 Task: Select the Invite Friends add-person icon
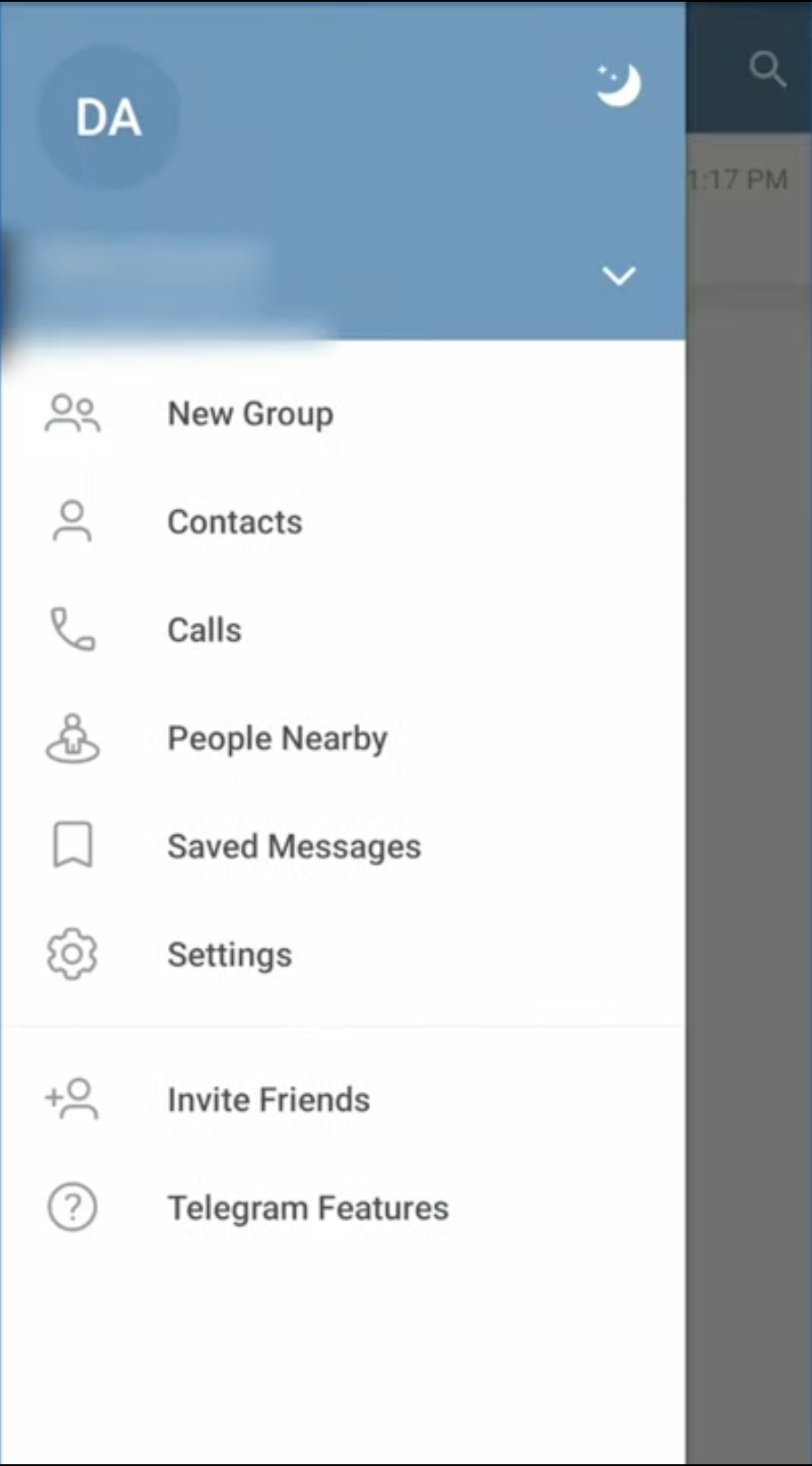click(72, 1099)
